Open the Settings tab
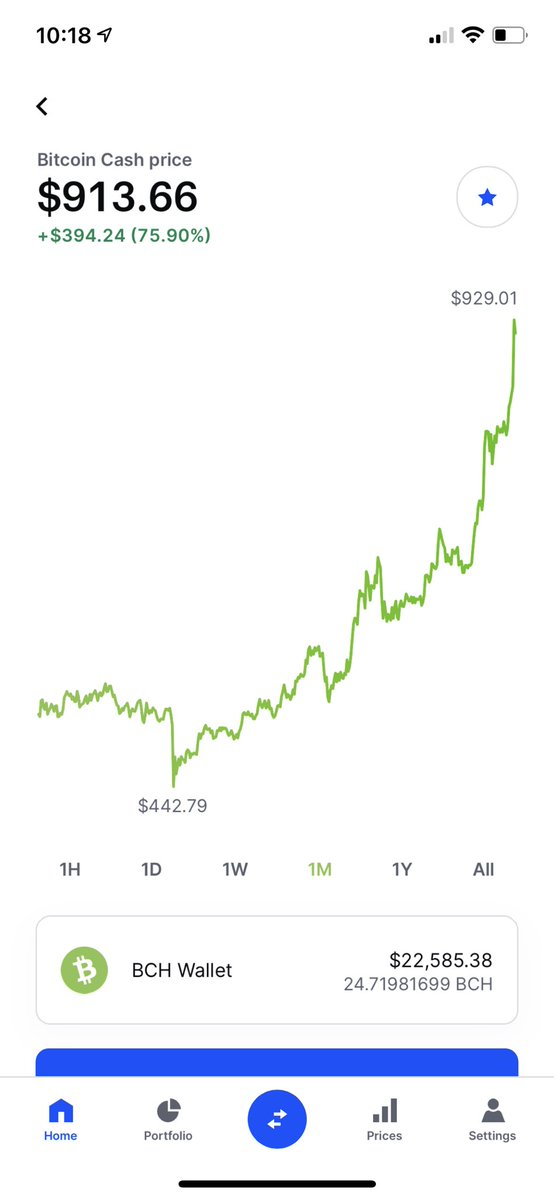 [x=492, y=1119]
